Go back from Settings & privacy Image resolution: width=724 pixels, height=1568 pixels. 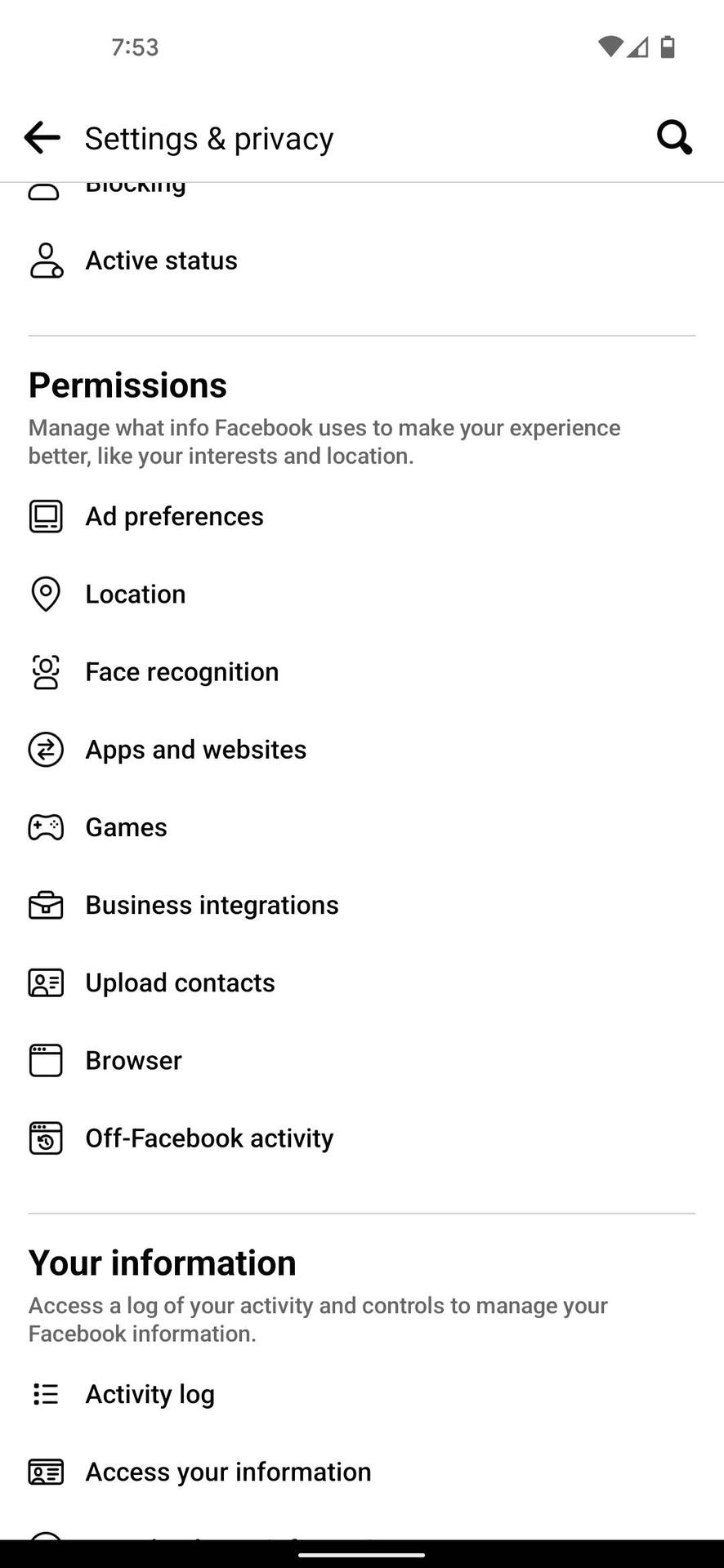pyautogui.click(x=42, y=138)
